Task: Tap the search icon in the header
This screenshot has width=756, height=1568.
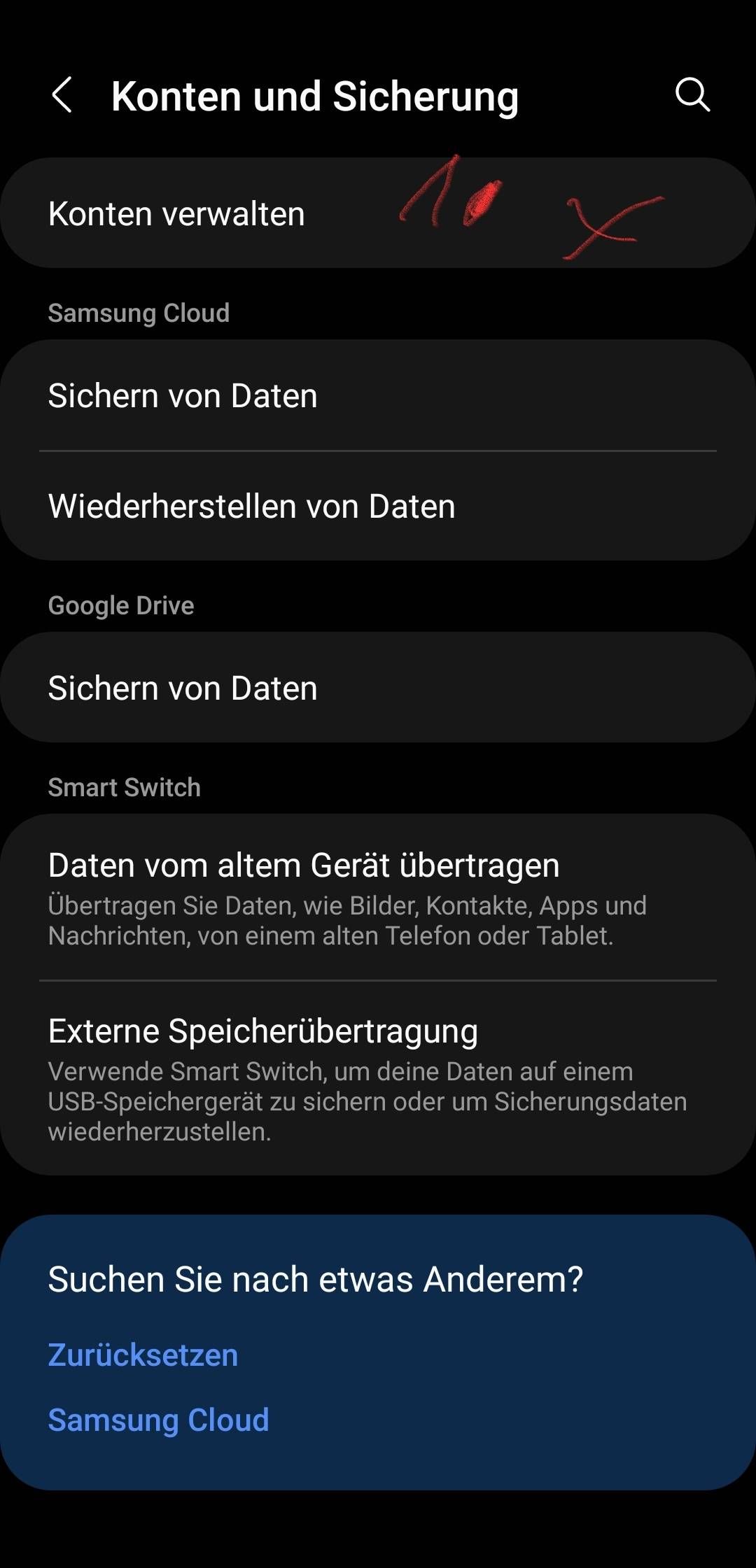Action: pyautogui.click(x=692, y=96)
